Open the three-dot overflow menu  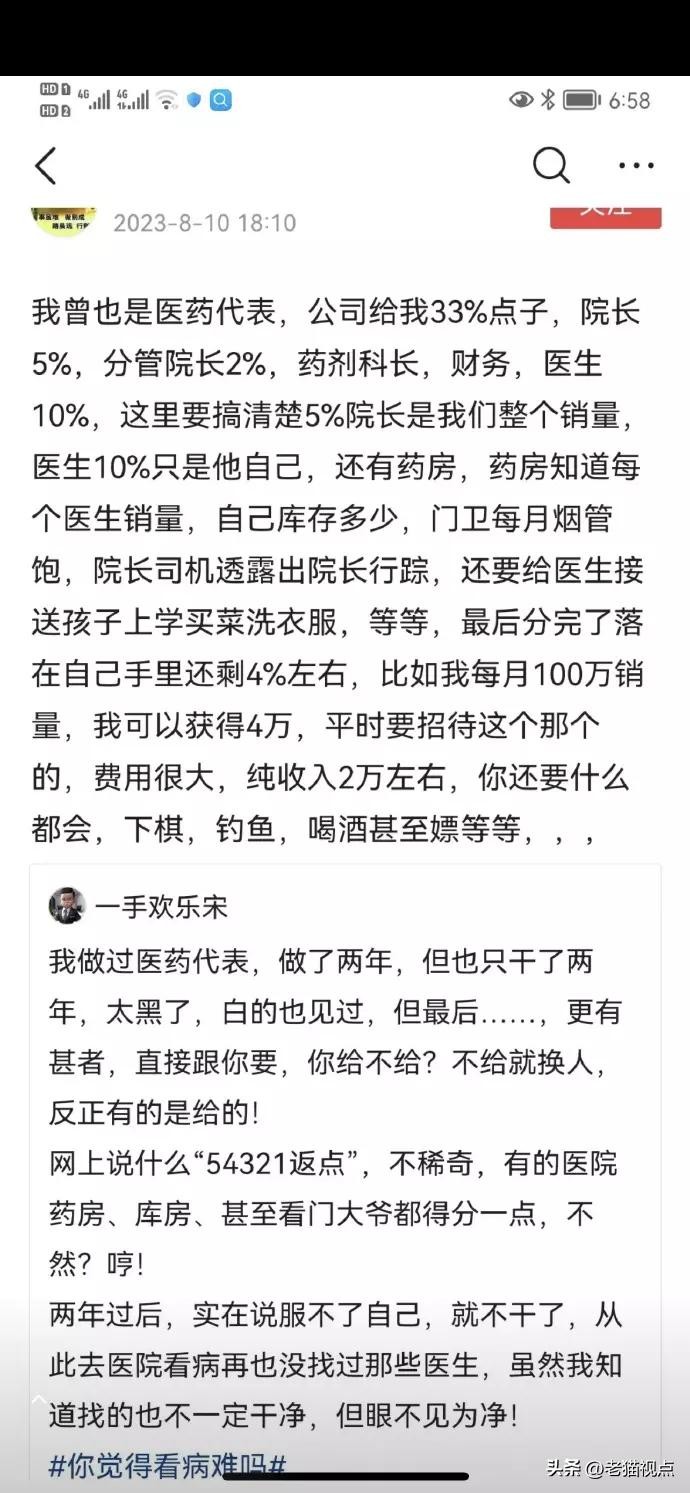click(636, 166)
